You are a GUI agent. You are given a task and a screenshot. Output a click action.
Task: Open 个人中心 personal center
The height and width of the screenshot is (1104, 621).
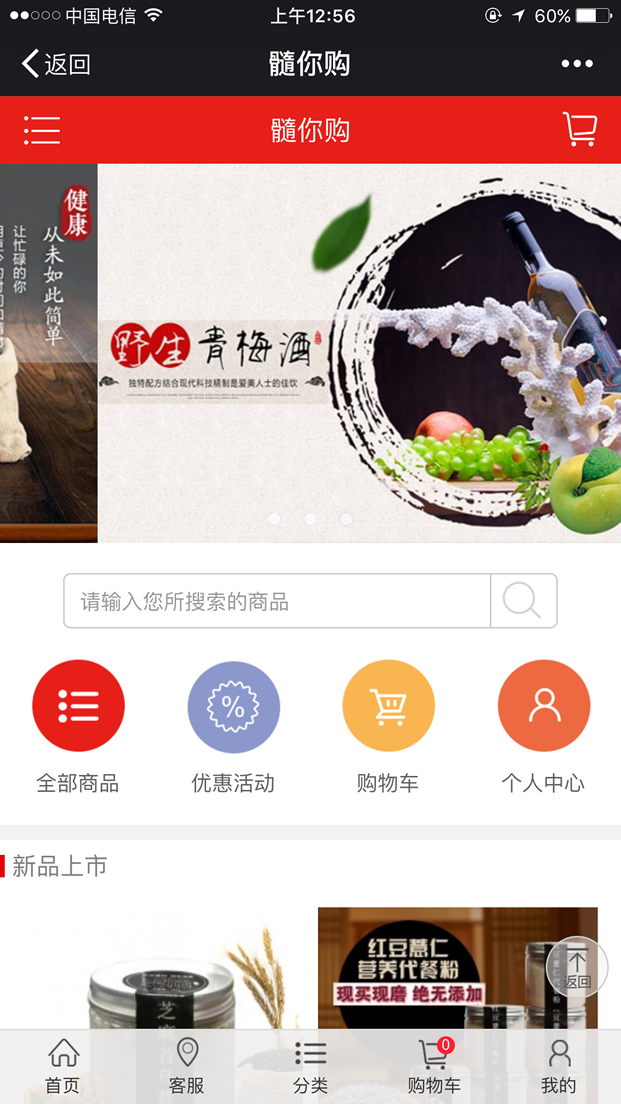543,707
